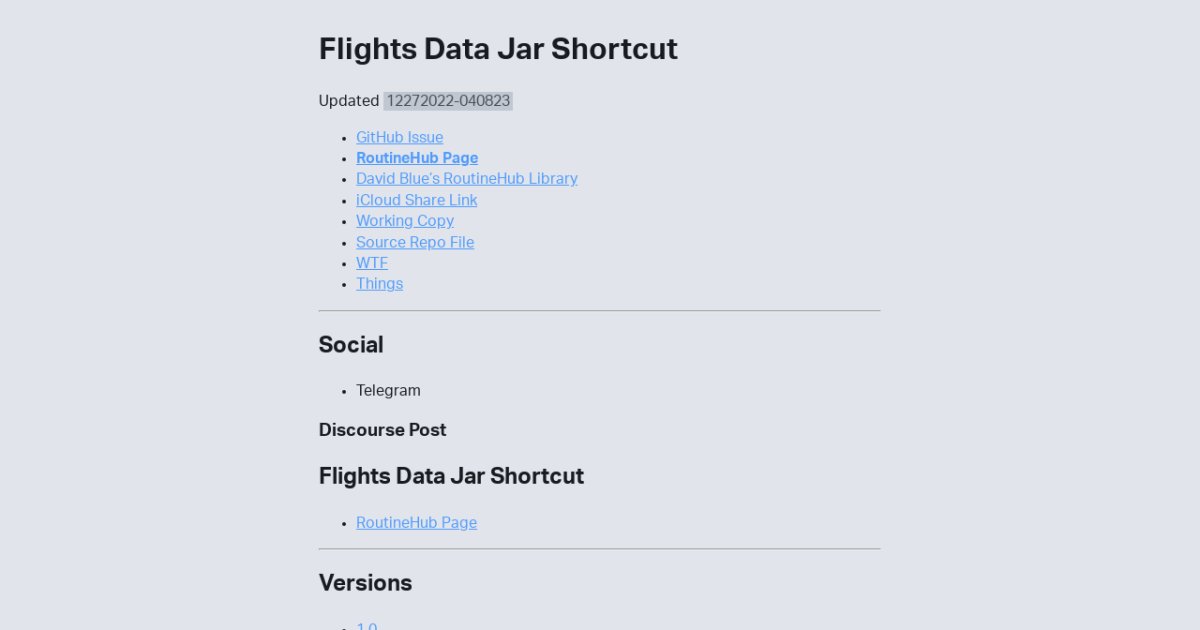Open the GitHub Issue link

click(x=399, y=137)
